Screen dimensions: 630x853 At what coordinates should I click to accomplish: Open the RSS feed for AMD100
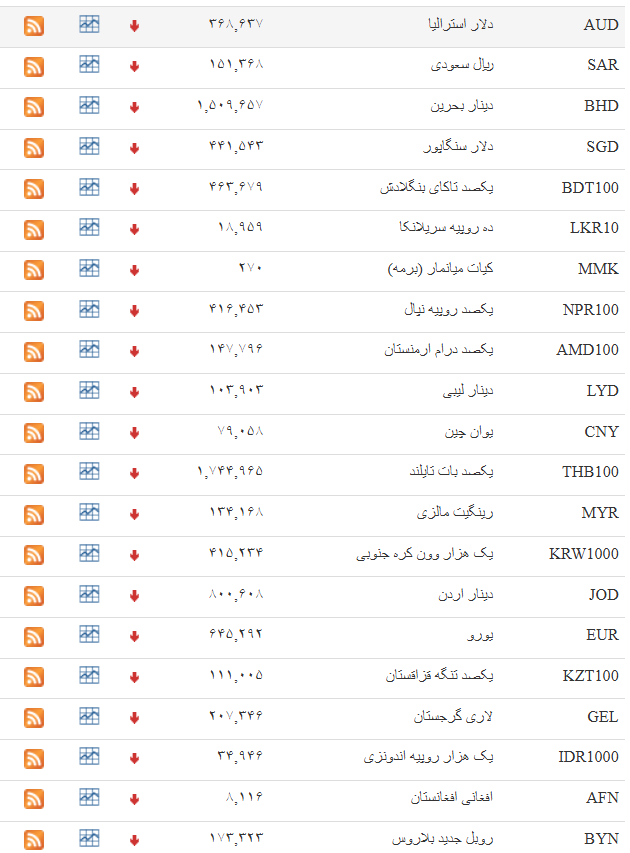coord(34,351)
